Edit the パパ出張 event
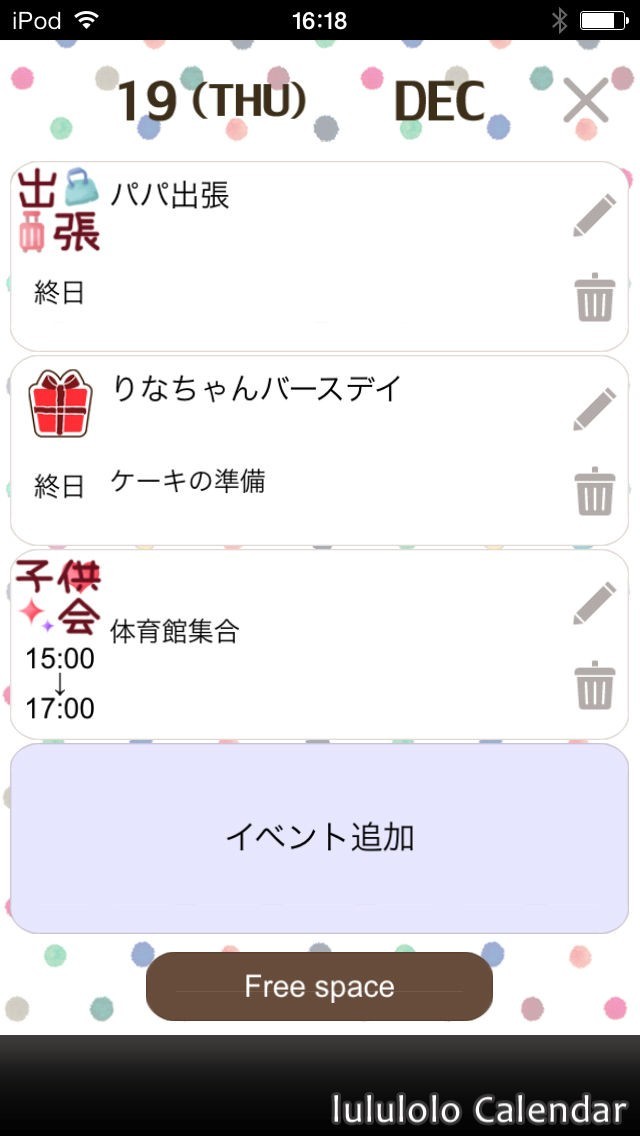 pos(594,216)
